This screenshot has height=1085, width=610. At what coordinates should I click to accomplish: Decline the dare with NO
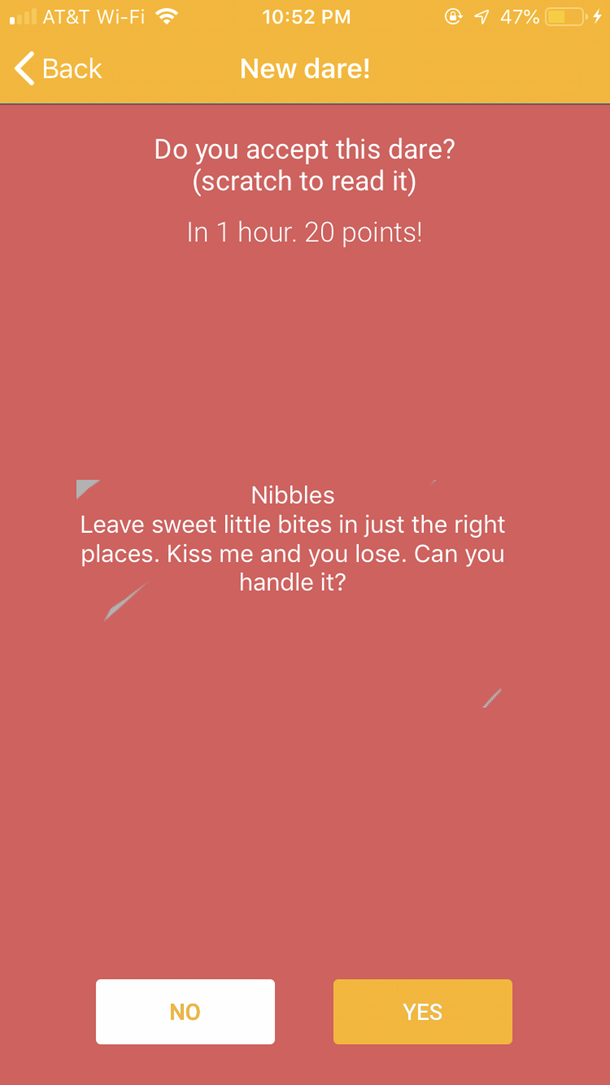tap(185, 1012)
